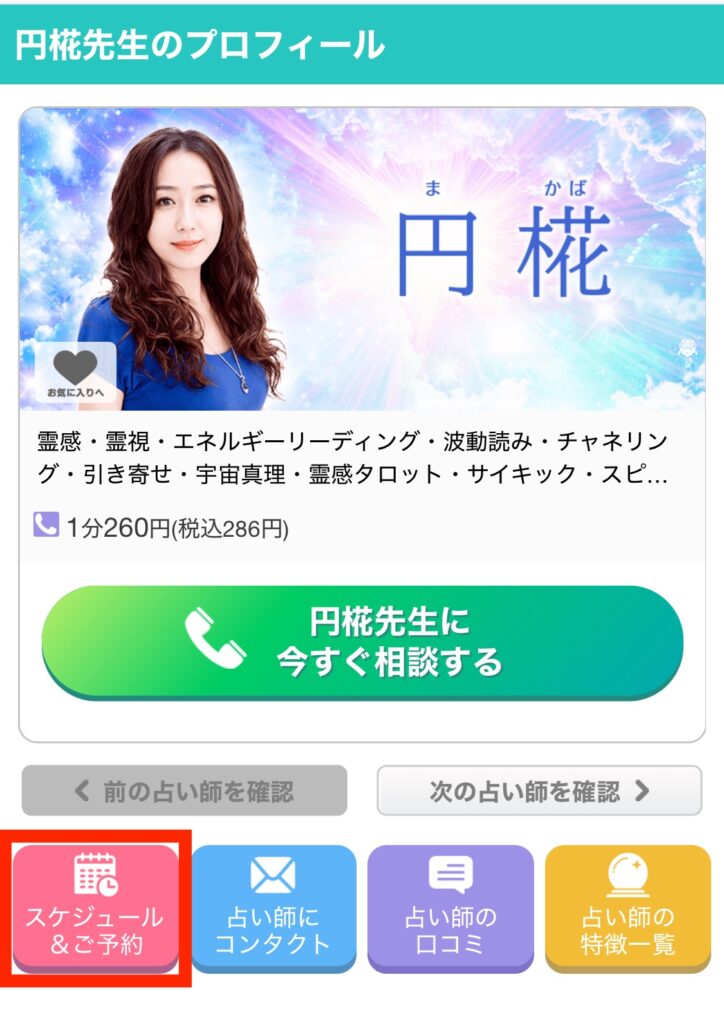The height and width of the screenshot is (1024, 724).
Task: Open スケジュール＆ご予約
Action: [x=95, y=906]
